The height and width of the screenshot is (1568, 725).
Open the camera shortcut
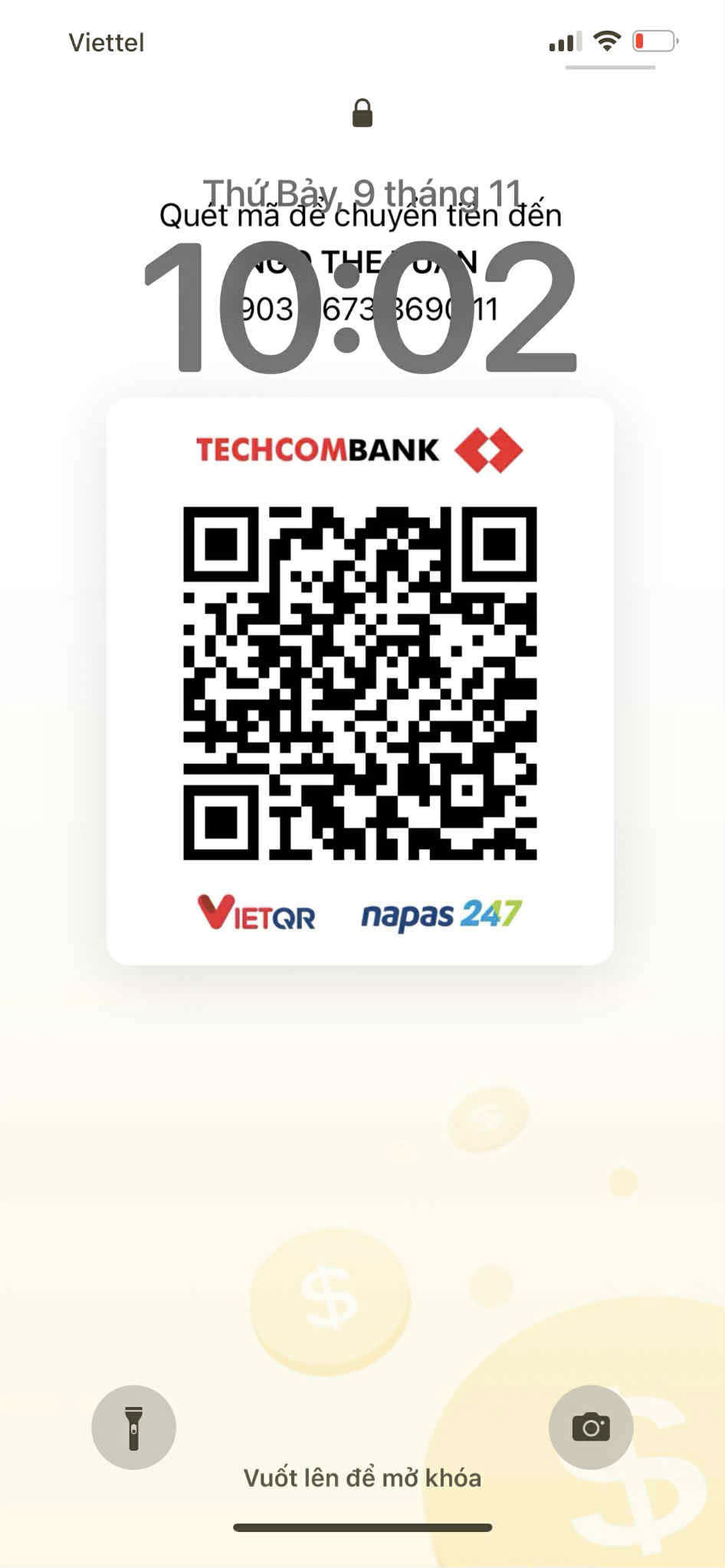591,1427
